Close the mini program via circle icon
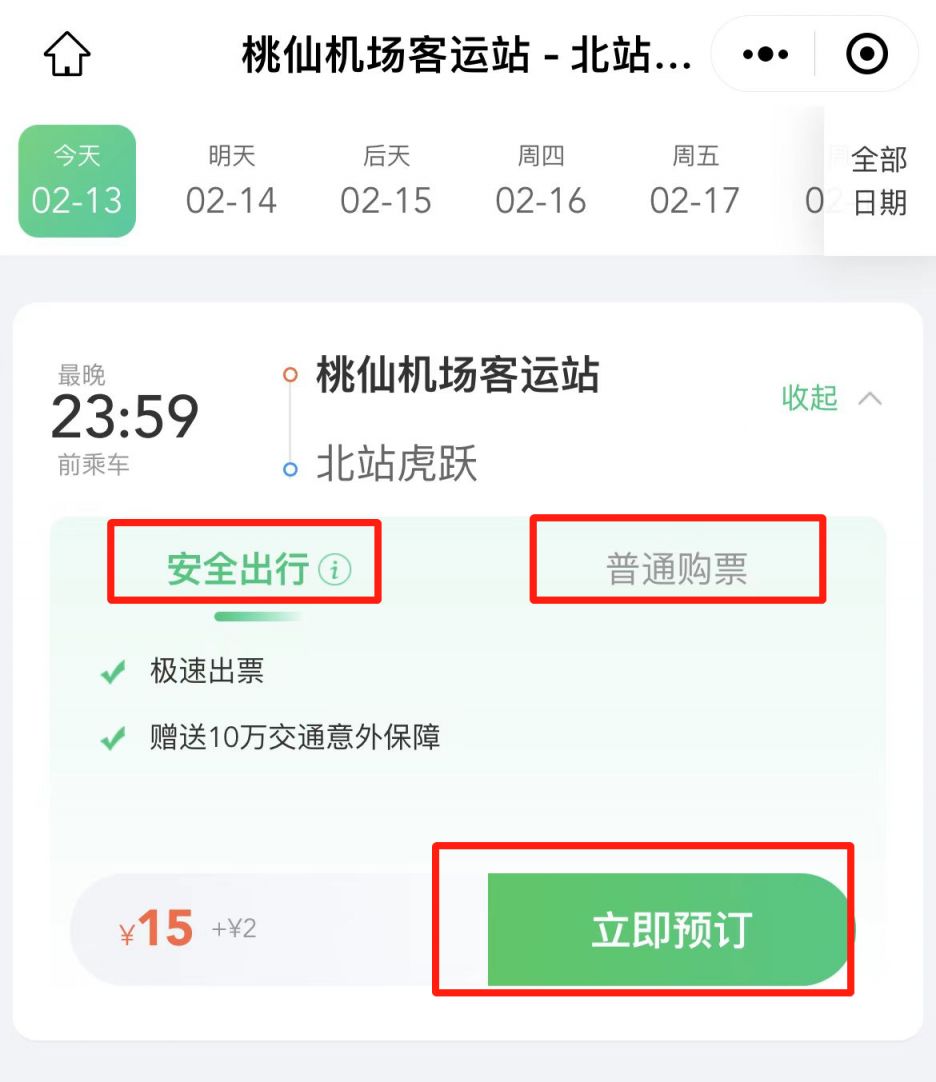The width and height of the screenshot is (936, 1082). pos(866,54)
